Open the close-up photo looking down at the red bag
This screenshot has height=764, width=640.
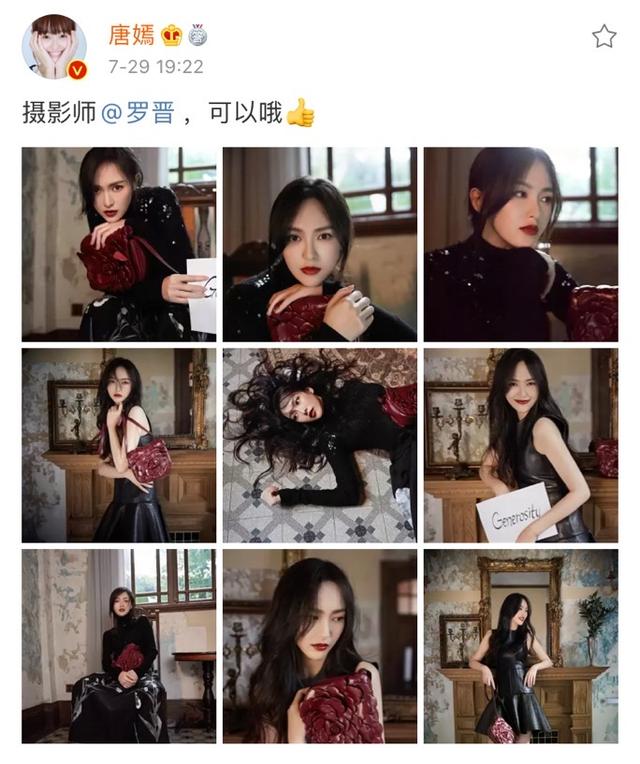[319, 645]
